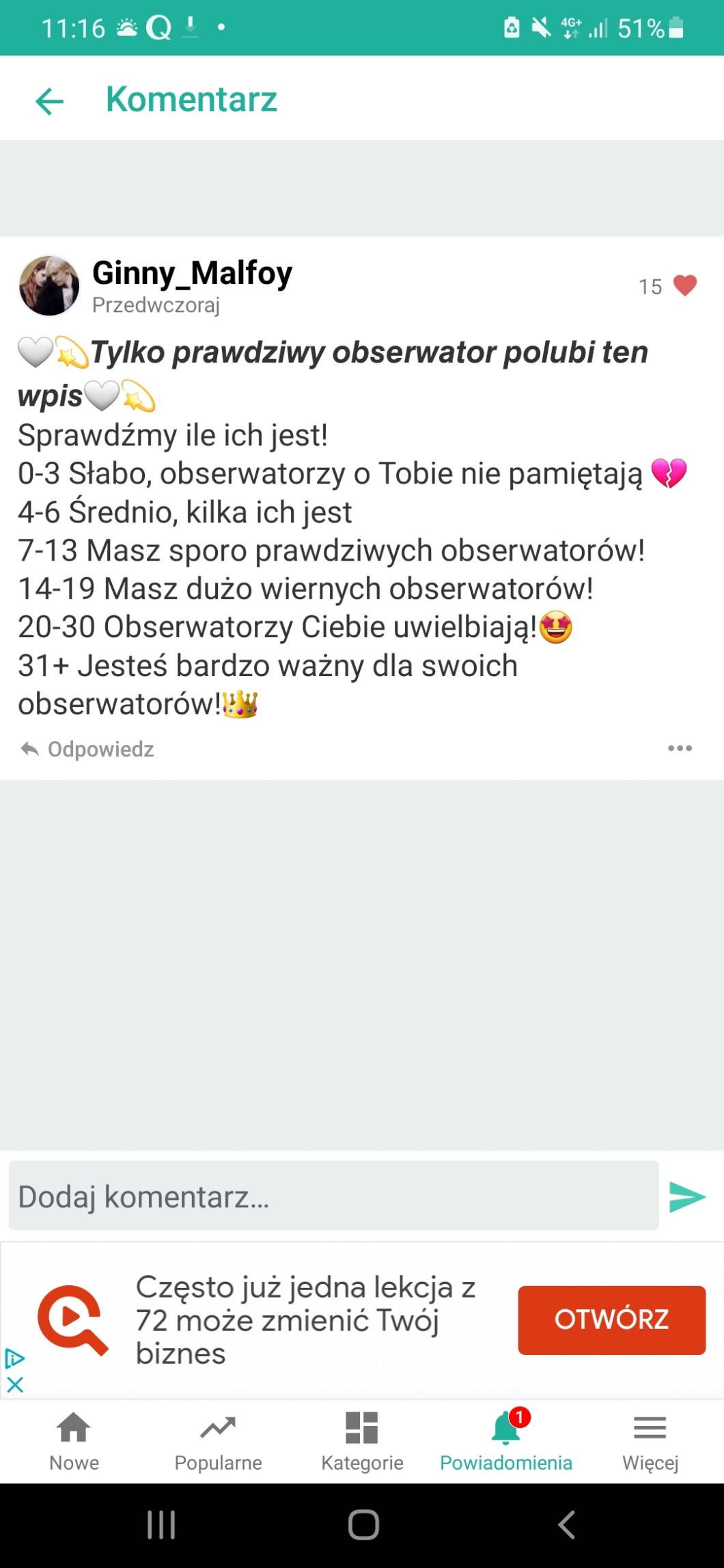Go back from the Komentarz screen
This screenshot has width=724, height=1568.
tap(49, 101)
